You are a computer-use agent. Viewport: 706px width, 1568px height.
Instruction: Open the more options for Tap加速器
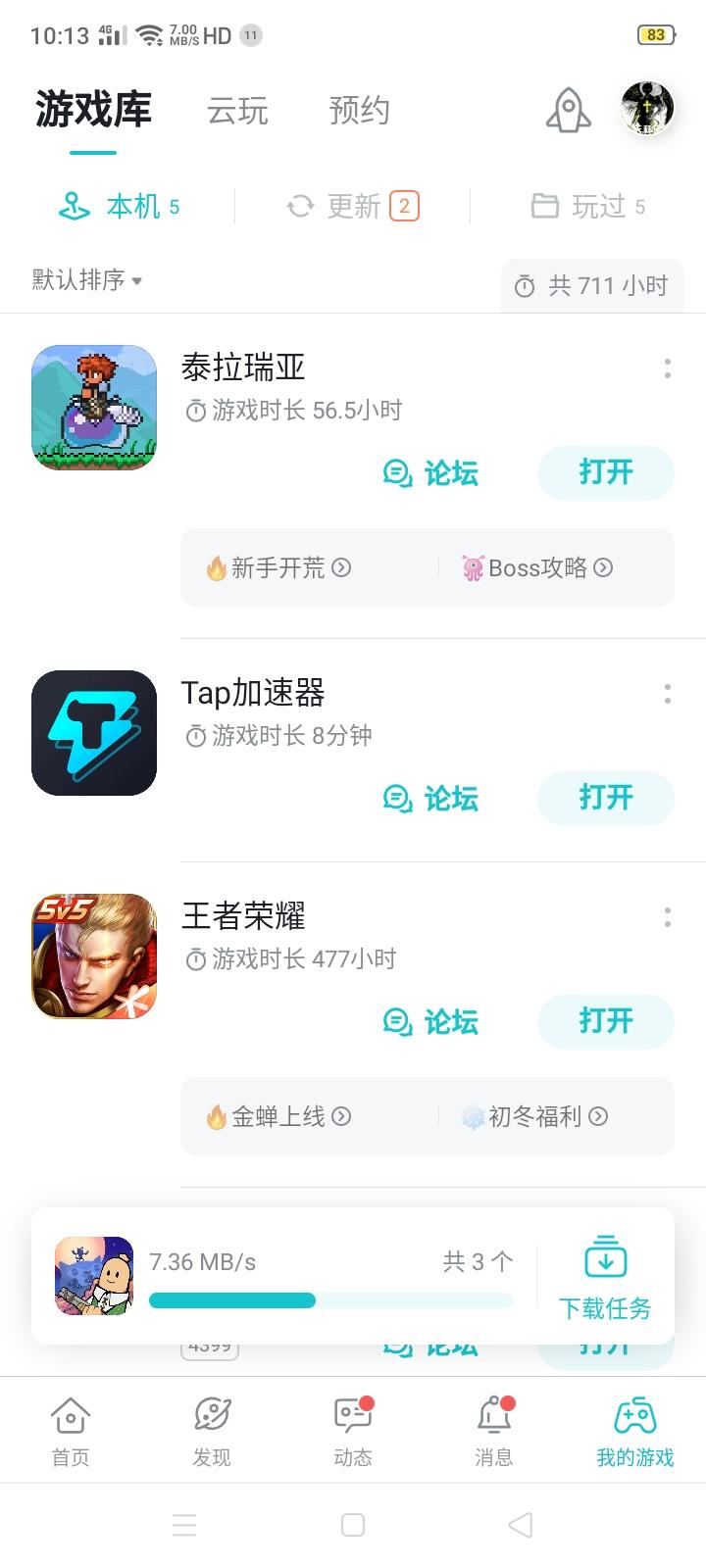click(x=667, y=694)
